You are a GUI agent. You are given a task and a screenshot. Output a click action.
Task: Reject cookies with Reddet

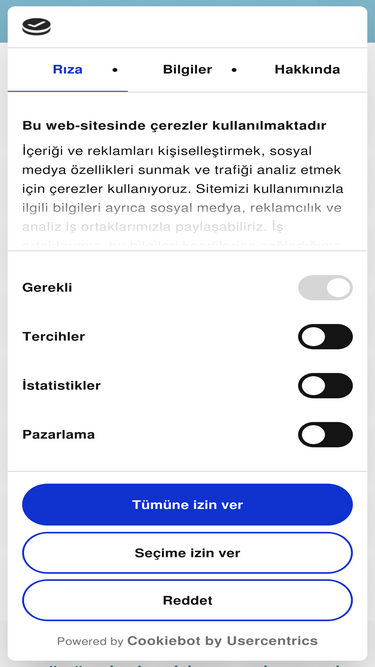point(188,600)
